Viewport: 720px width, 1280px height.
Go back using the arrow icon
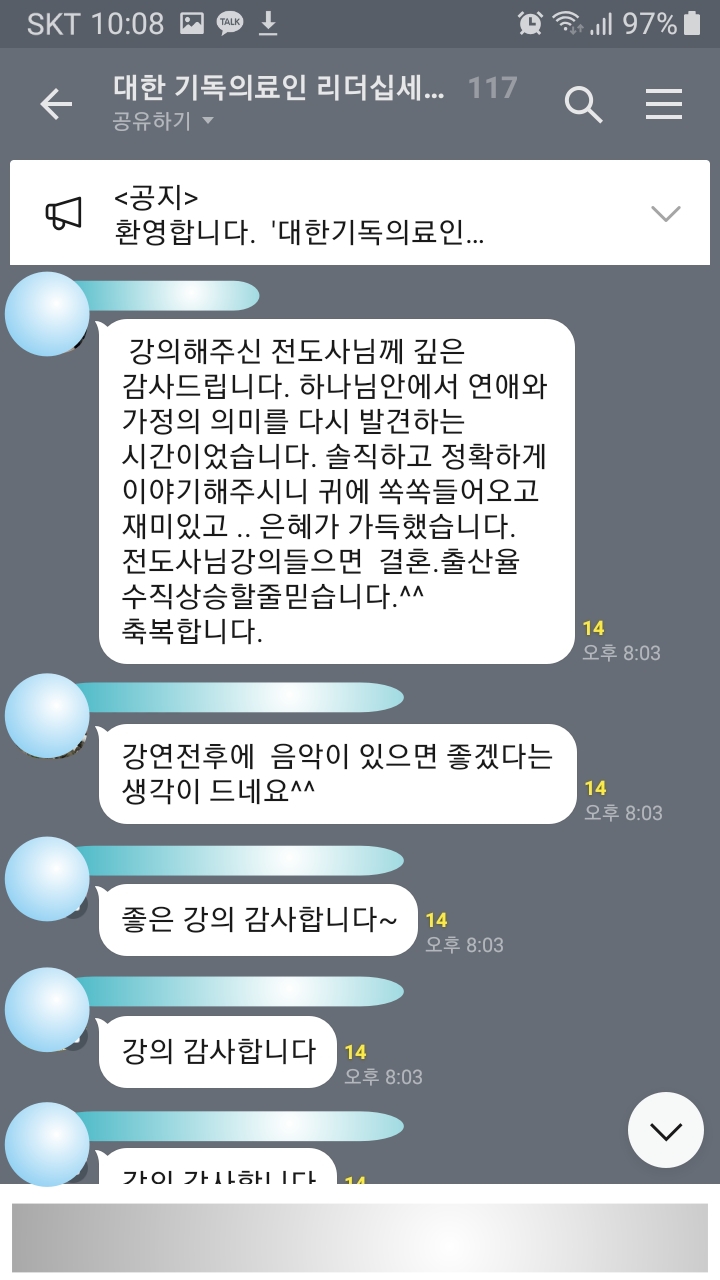click(56, 104)
